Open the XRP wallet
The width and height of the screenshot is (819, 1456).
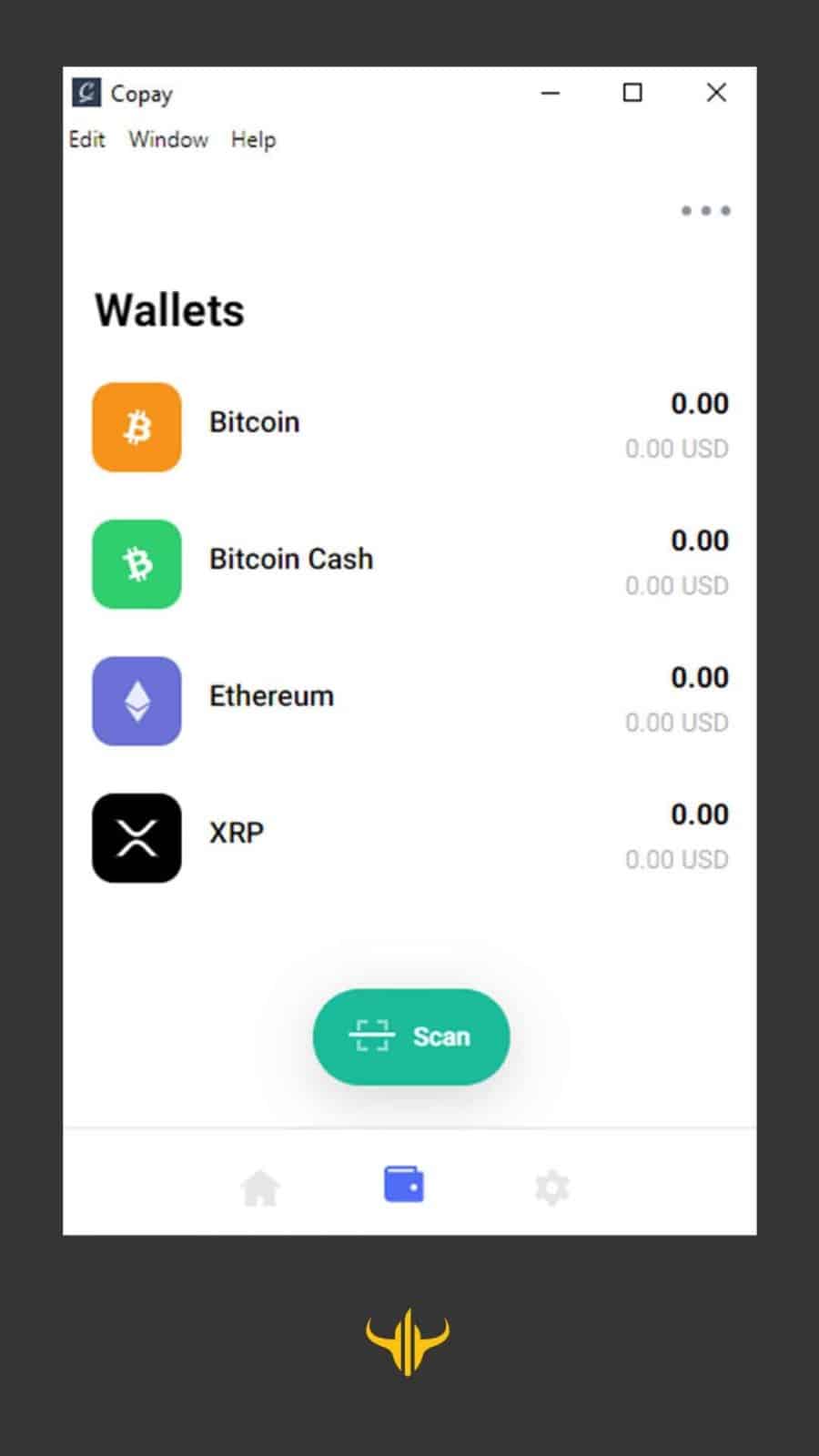(236, 830)
